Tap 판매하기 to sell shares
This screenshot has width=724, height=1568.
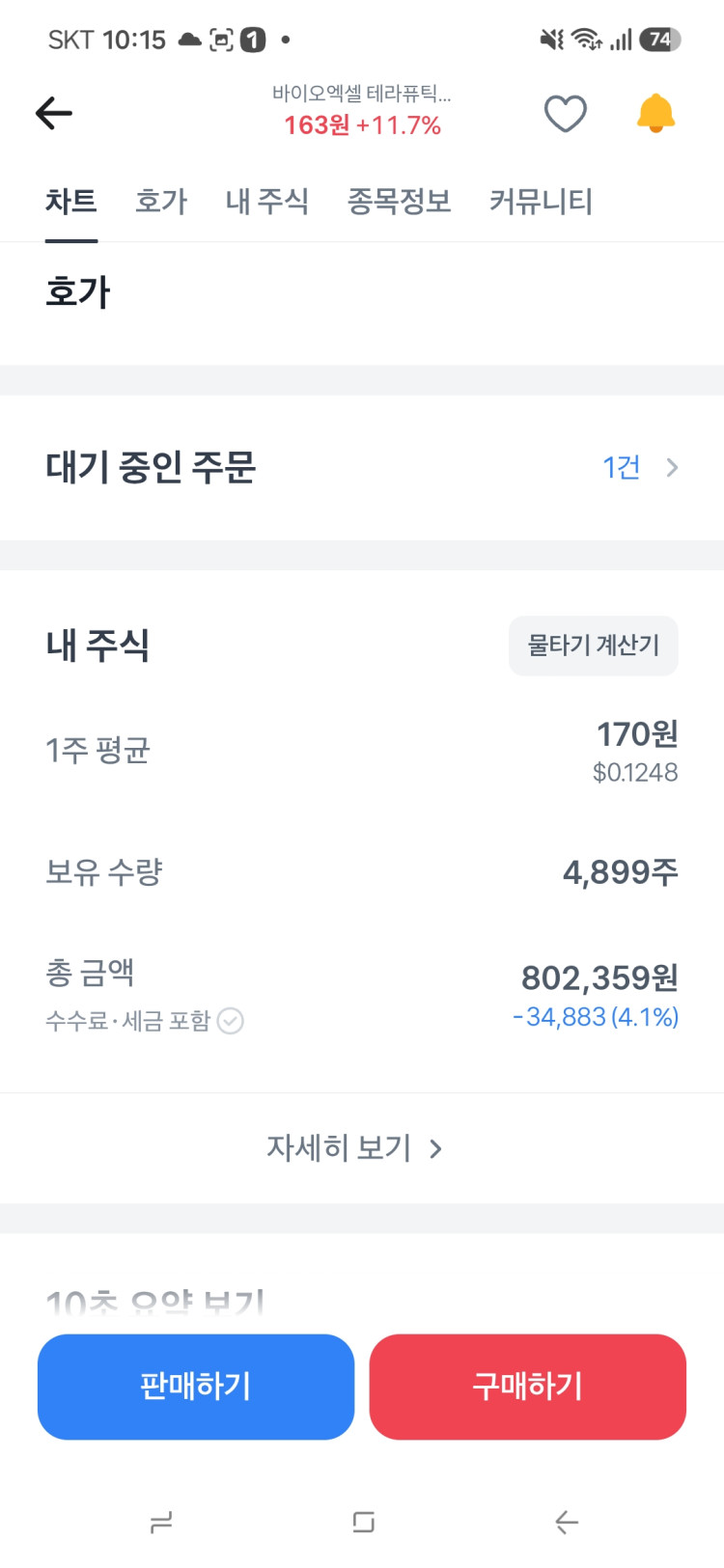[x=196, y=1387]
